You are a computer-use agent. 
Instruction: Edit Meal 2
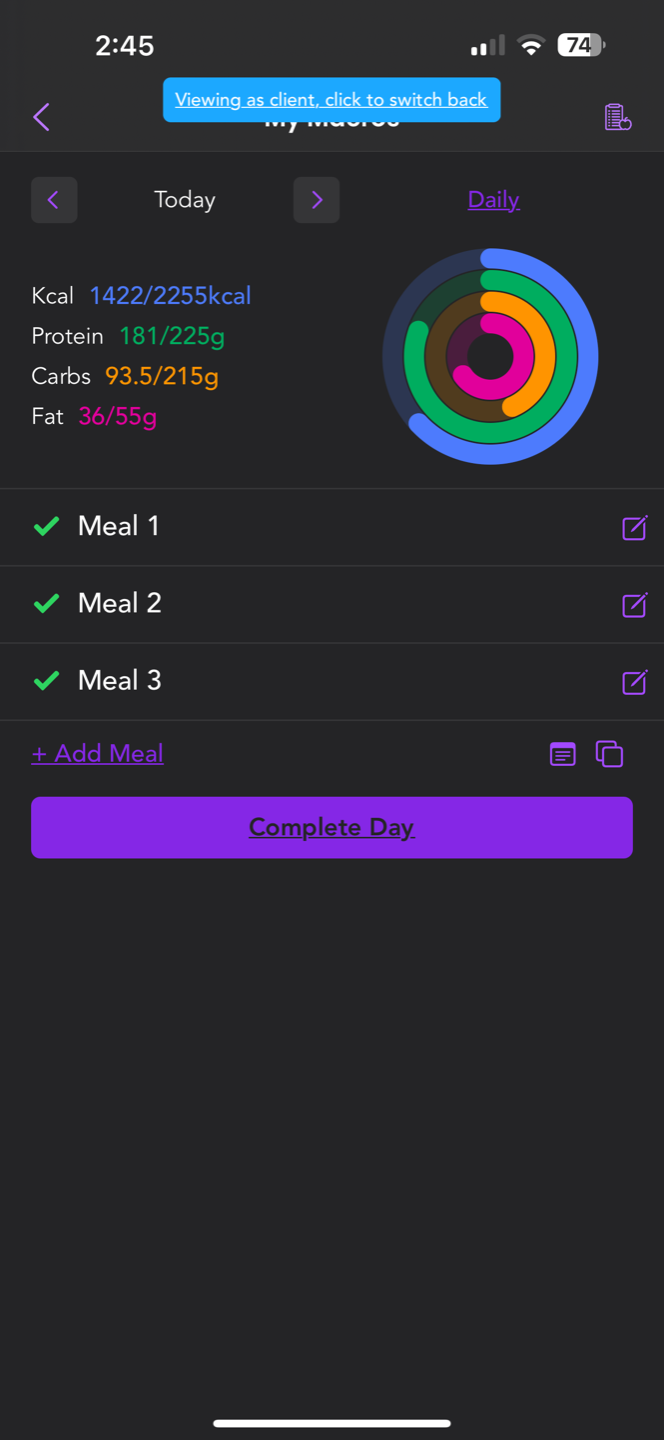click(x=634, y=604)
